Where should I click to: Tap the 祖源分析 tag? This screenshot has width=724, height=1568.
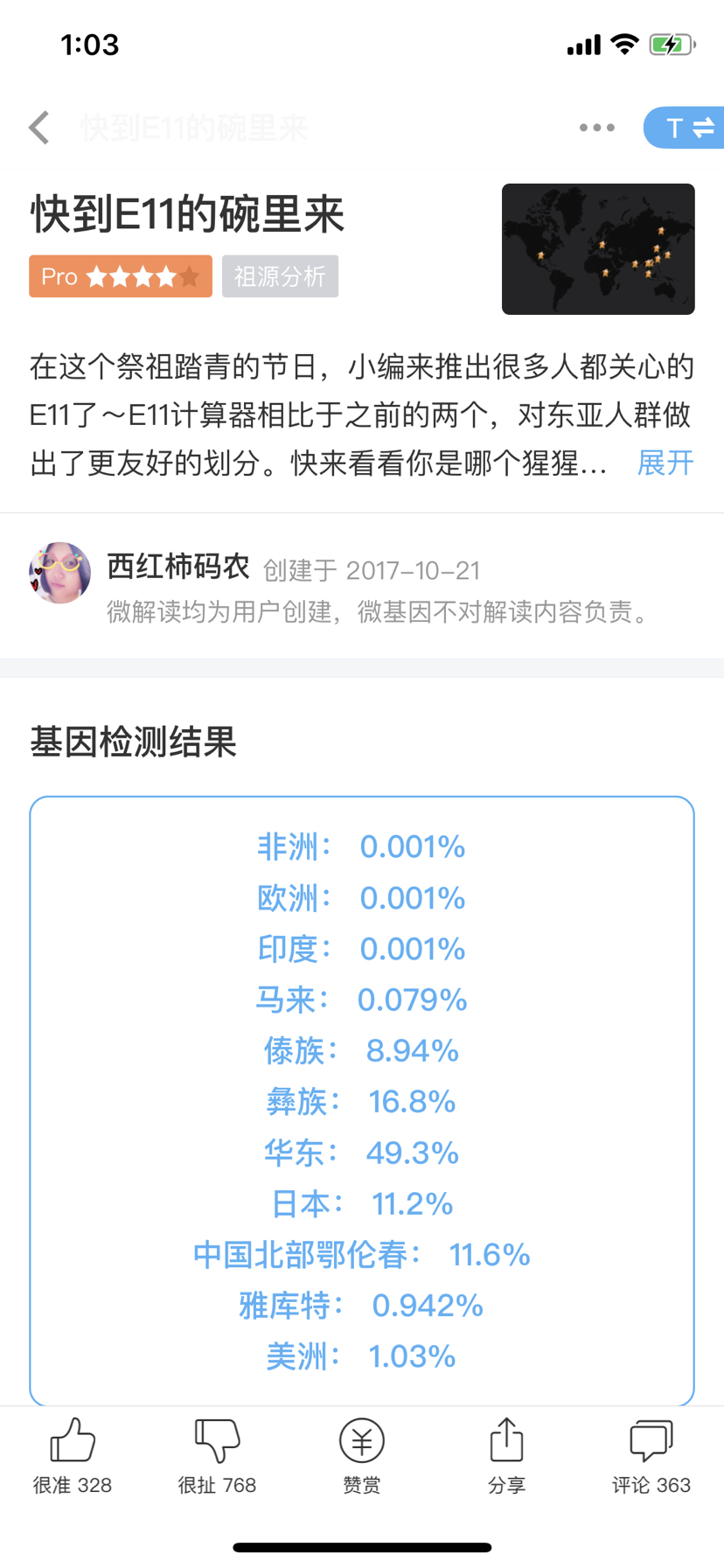[280, 276]
